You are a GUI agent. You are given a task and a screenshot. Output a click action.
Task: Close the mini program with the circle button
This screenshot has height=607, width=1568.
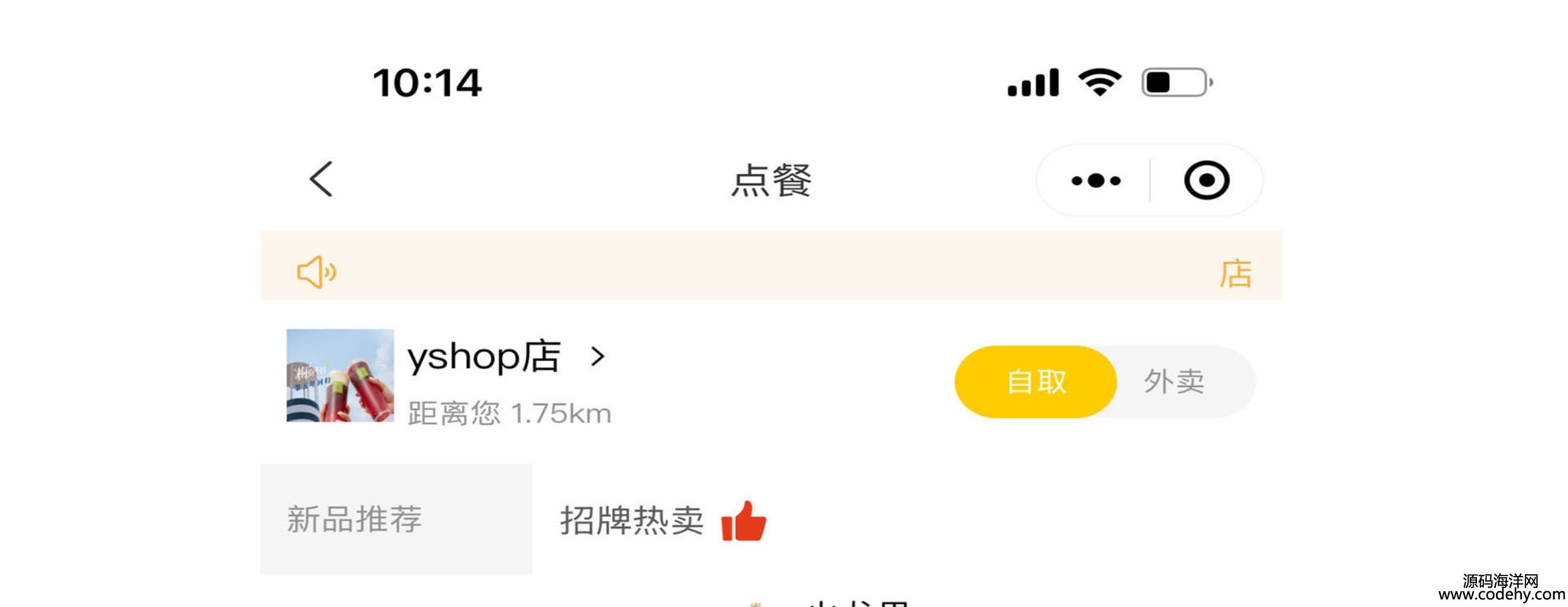pos(1206,181)
